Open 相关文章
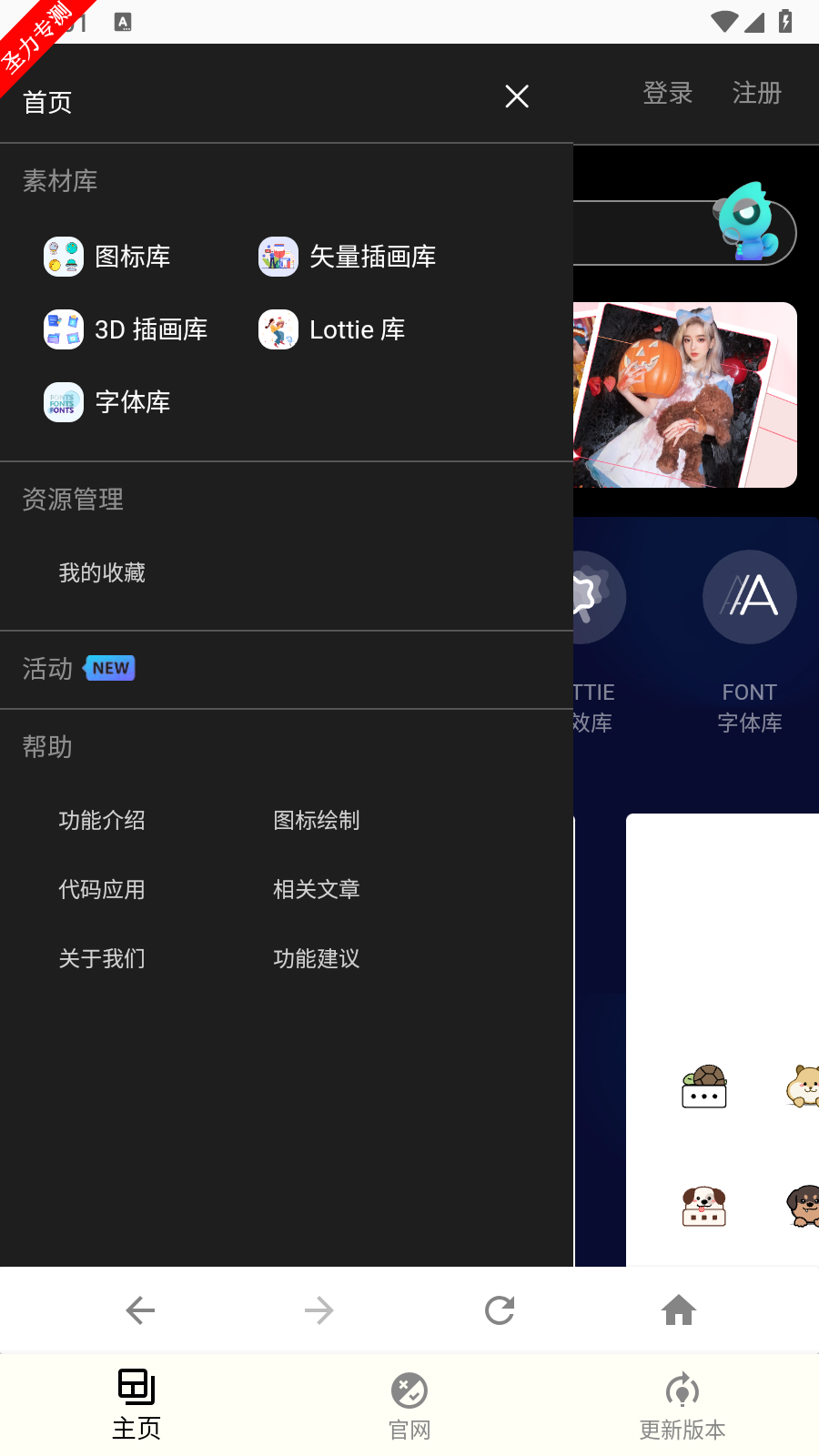819x1456 pixels. point(317,889)
